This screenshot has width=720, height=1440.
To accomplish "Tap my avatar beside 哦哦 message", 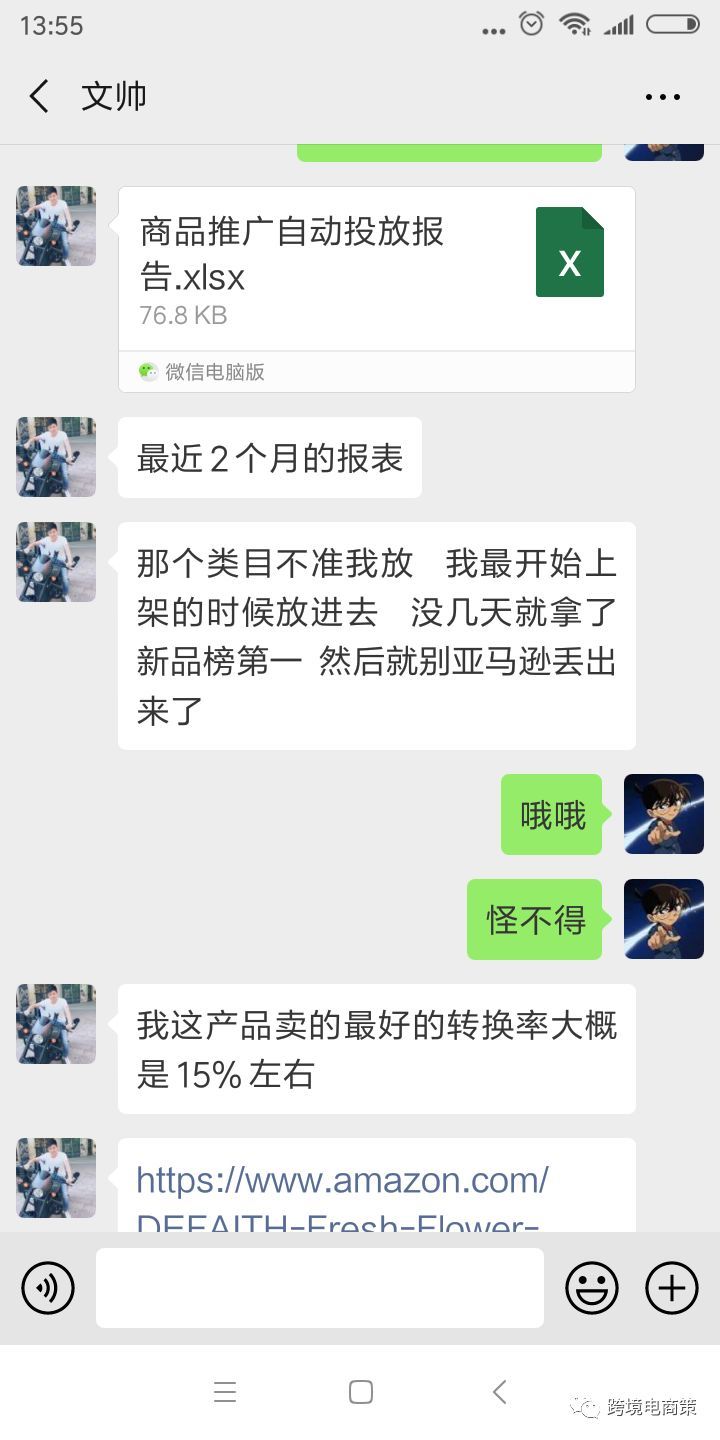I will click(664, 814).
